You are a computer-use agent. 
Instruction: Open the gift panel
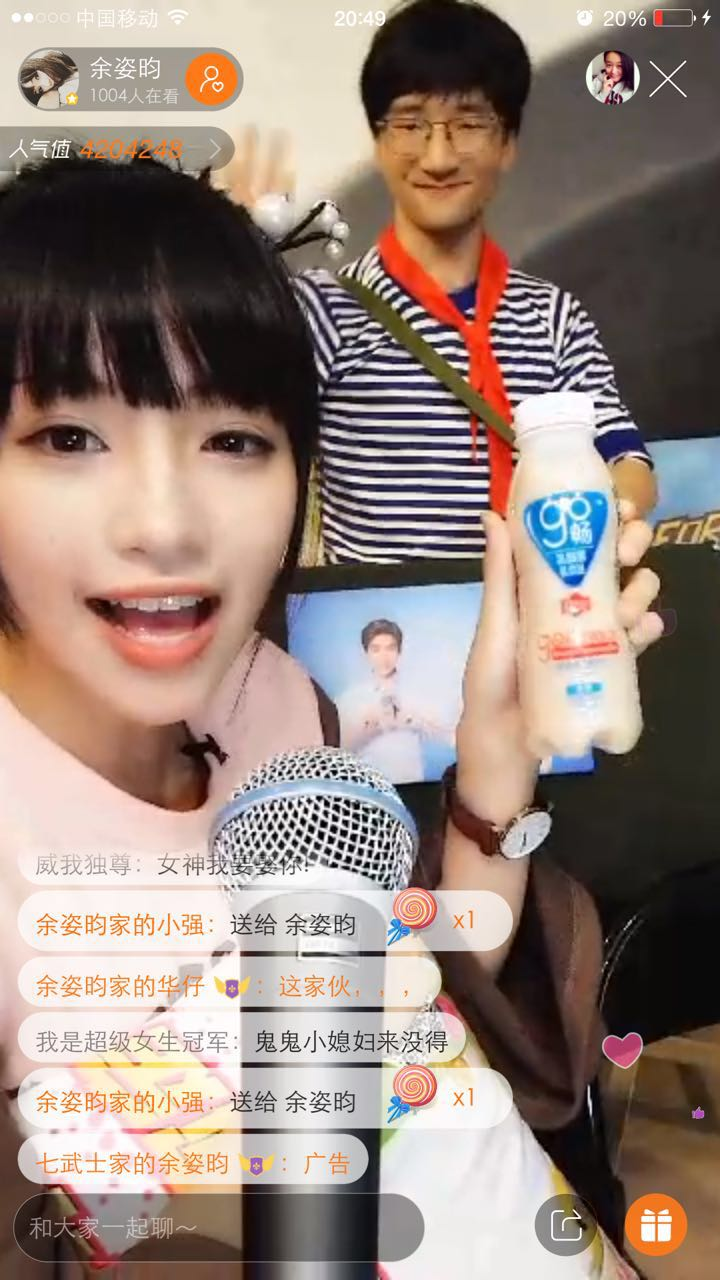coord(656,1225)
